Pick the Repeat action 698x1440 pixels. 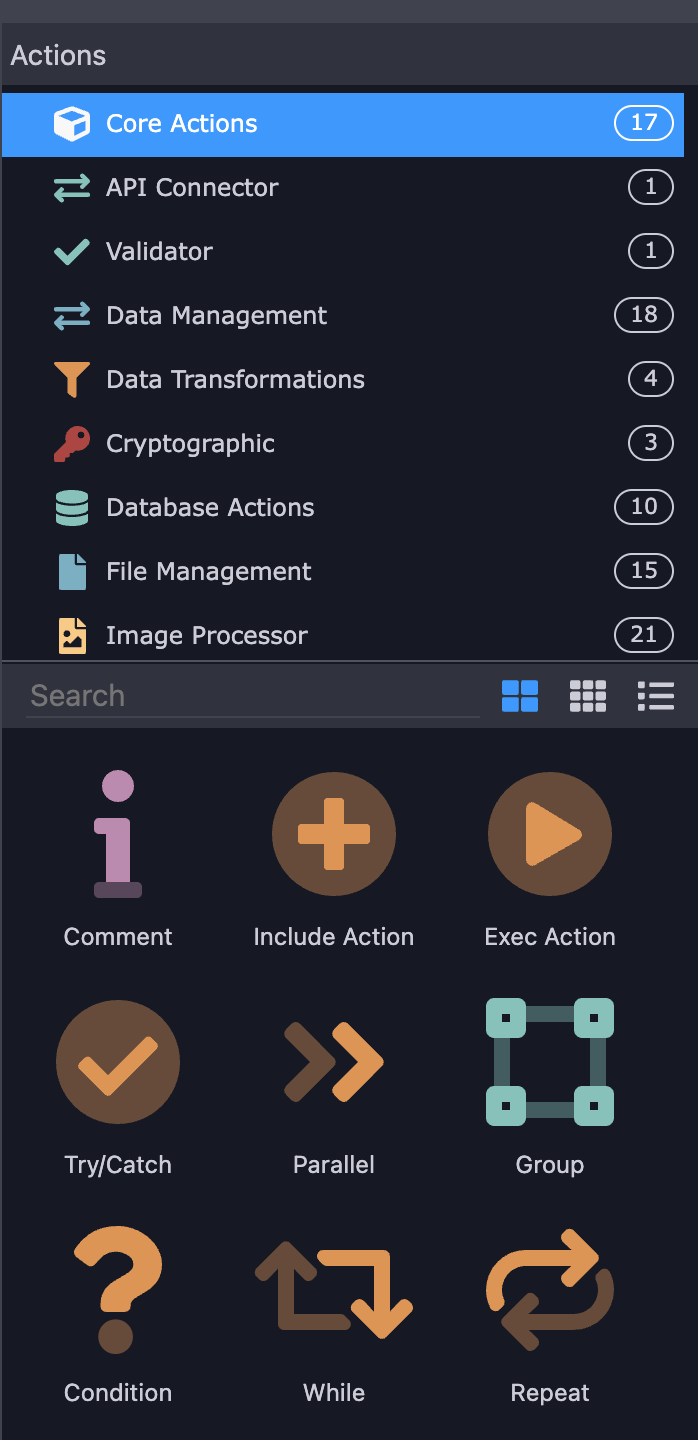pyautogui.click(x=550, y=1314)
